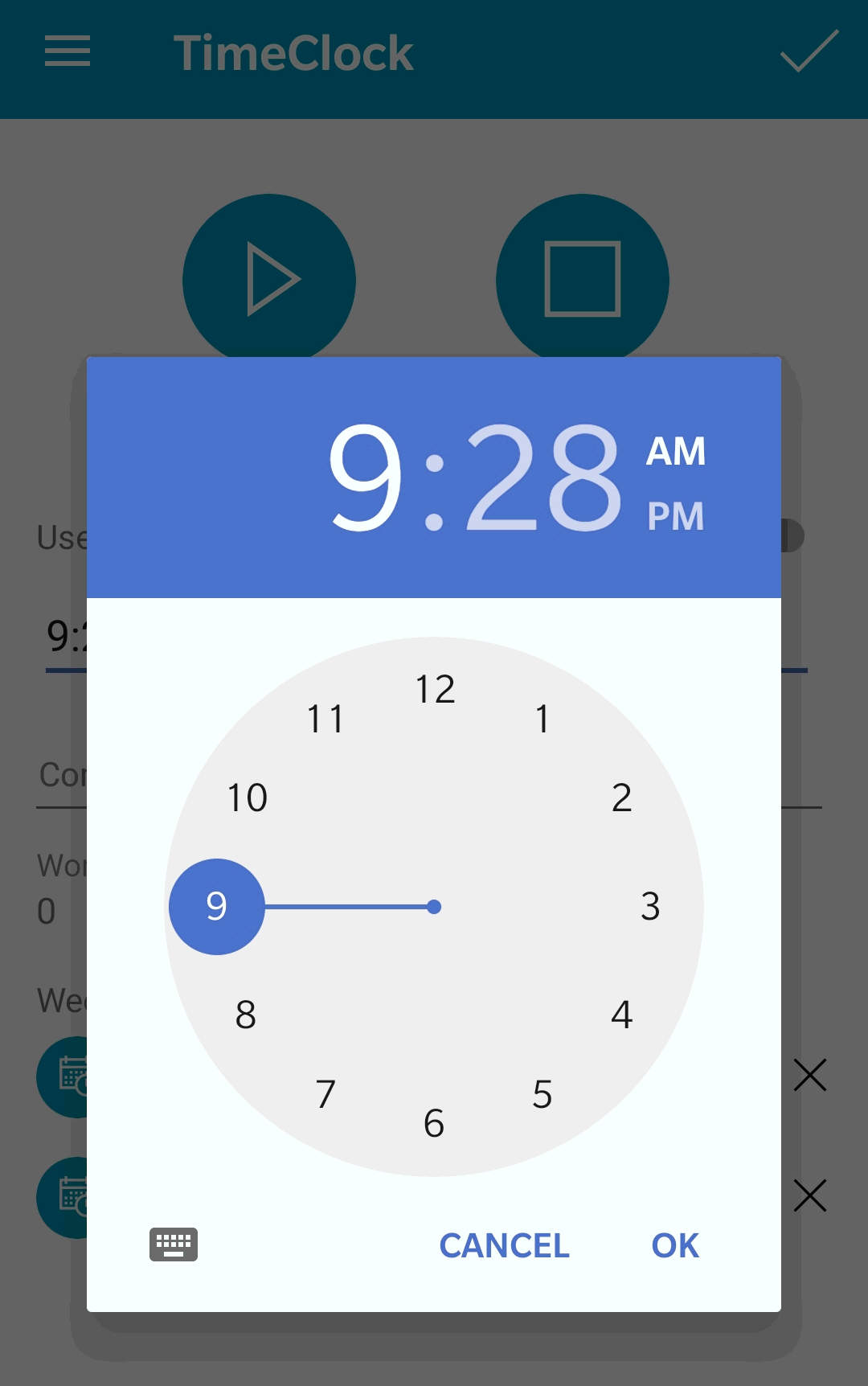Choose 12 on the clock face
The image size is (868, 1386).
pos(435,690)
